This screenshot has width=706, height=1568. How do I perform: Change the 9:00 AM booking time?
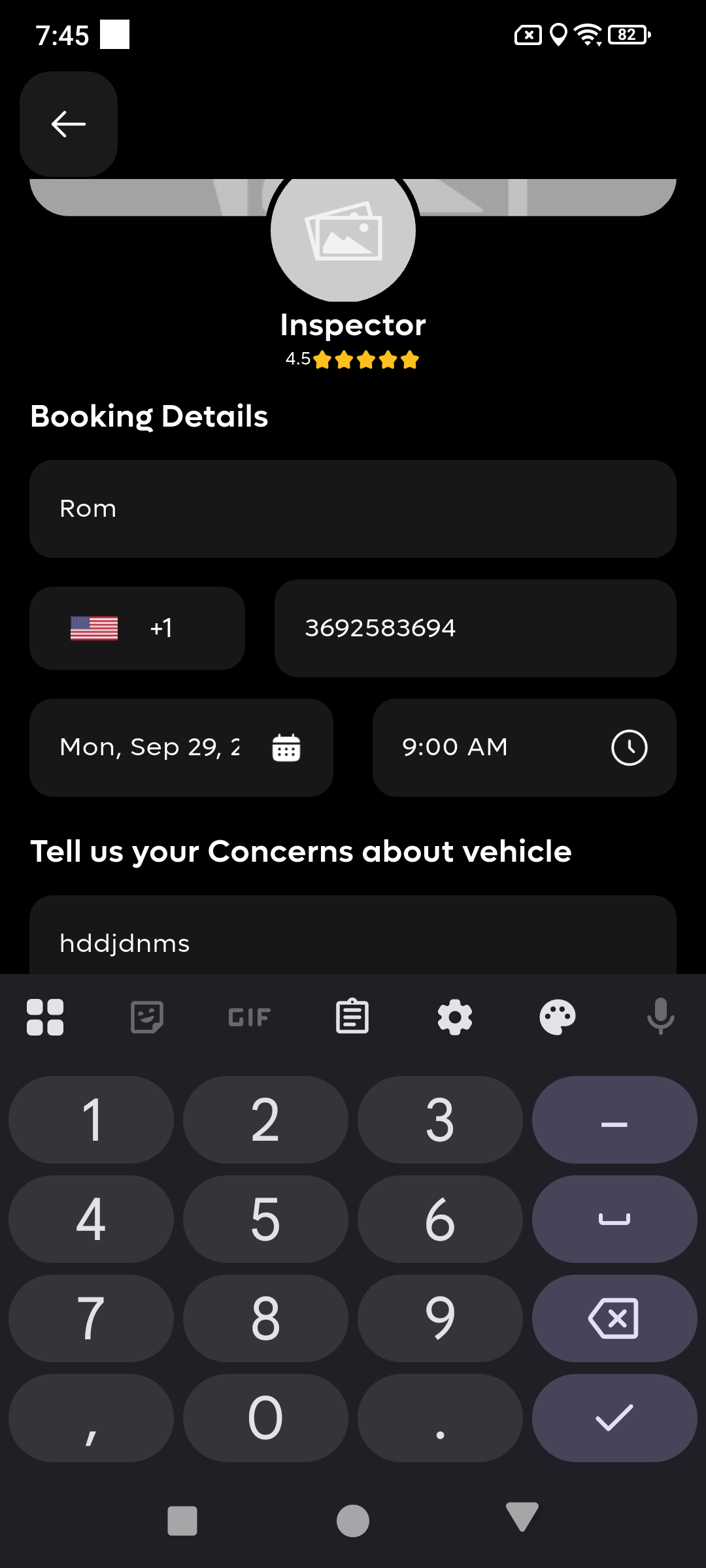[524, 747]
